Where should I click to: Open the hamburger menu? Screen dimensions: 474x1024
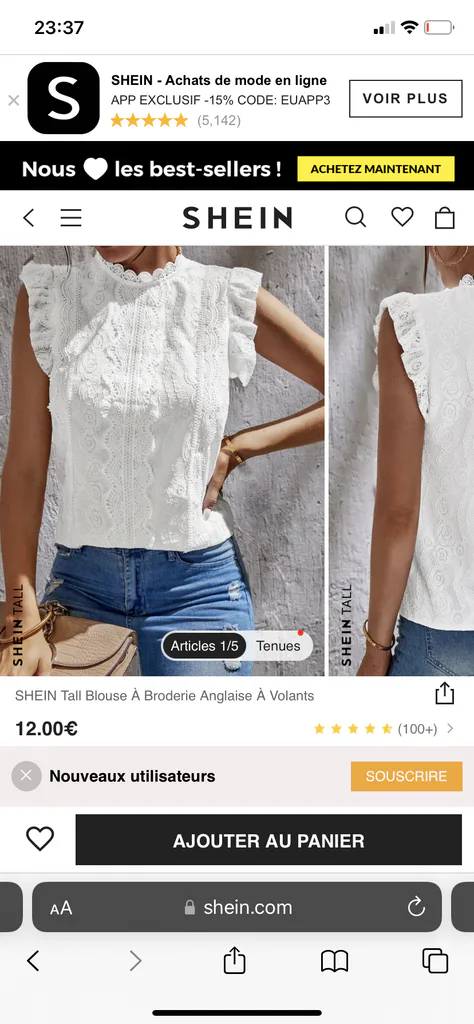click(71, 217)
